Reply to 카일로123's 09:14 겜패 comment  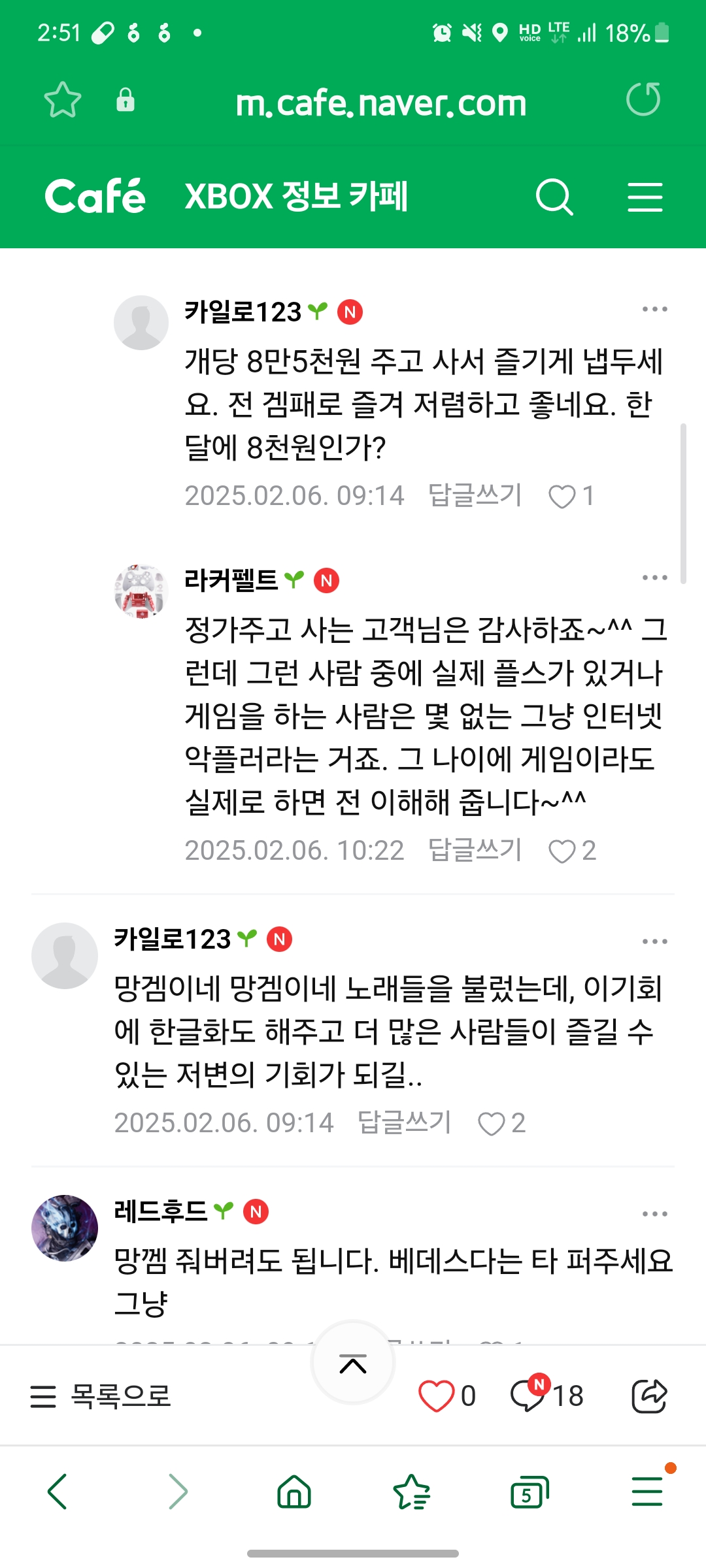click(x=475, y=495)
